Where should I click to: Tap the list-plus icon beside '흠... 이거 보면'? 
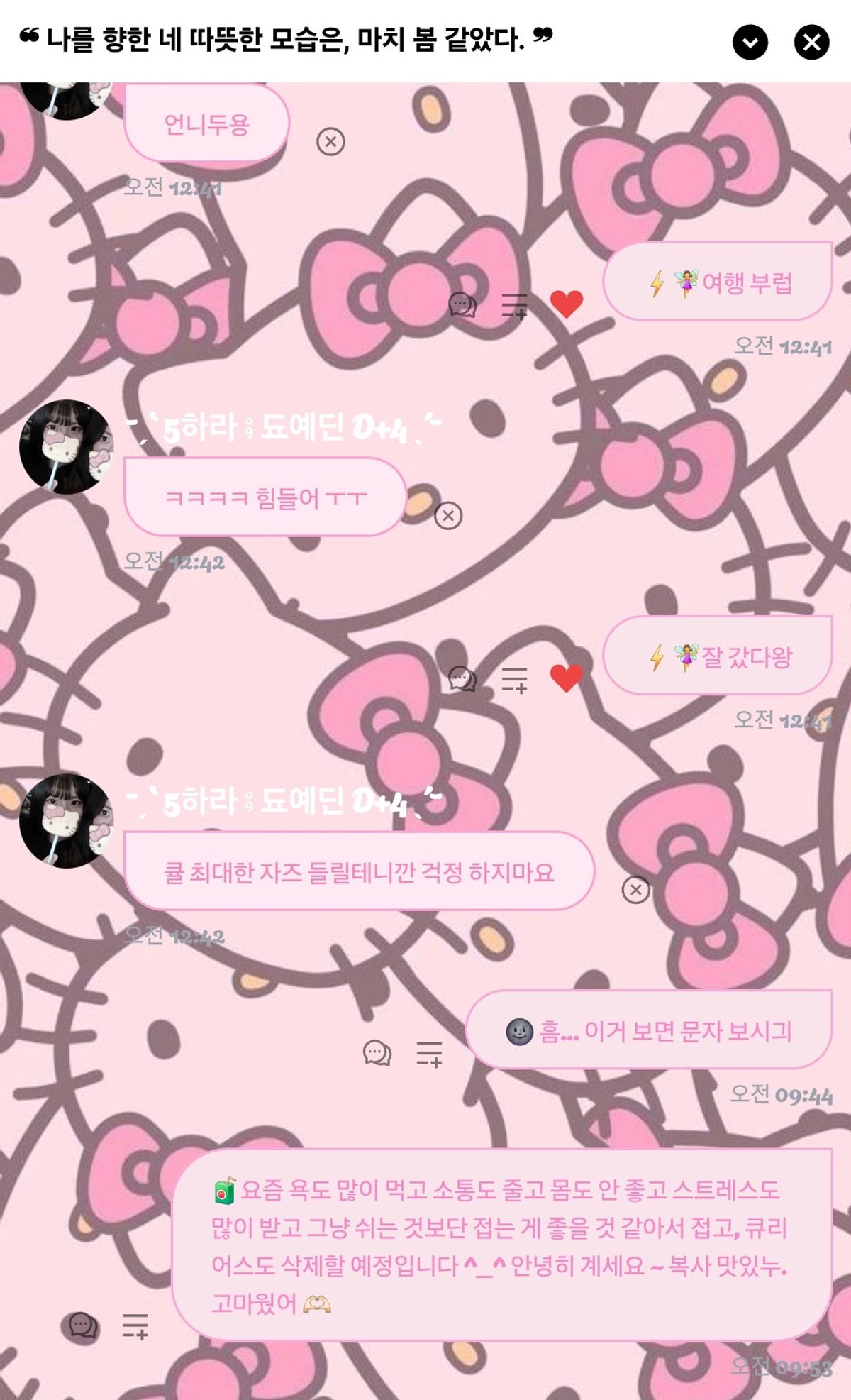(x=429, y=1054)
